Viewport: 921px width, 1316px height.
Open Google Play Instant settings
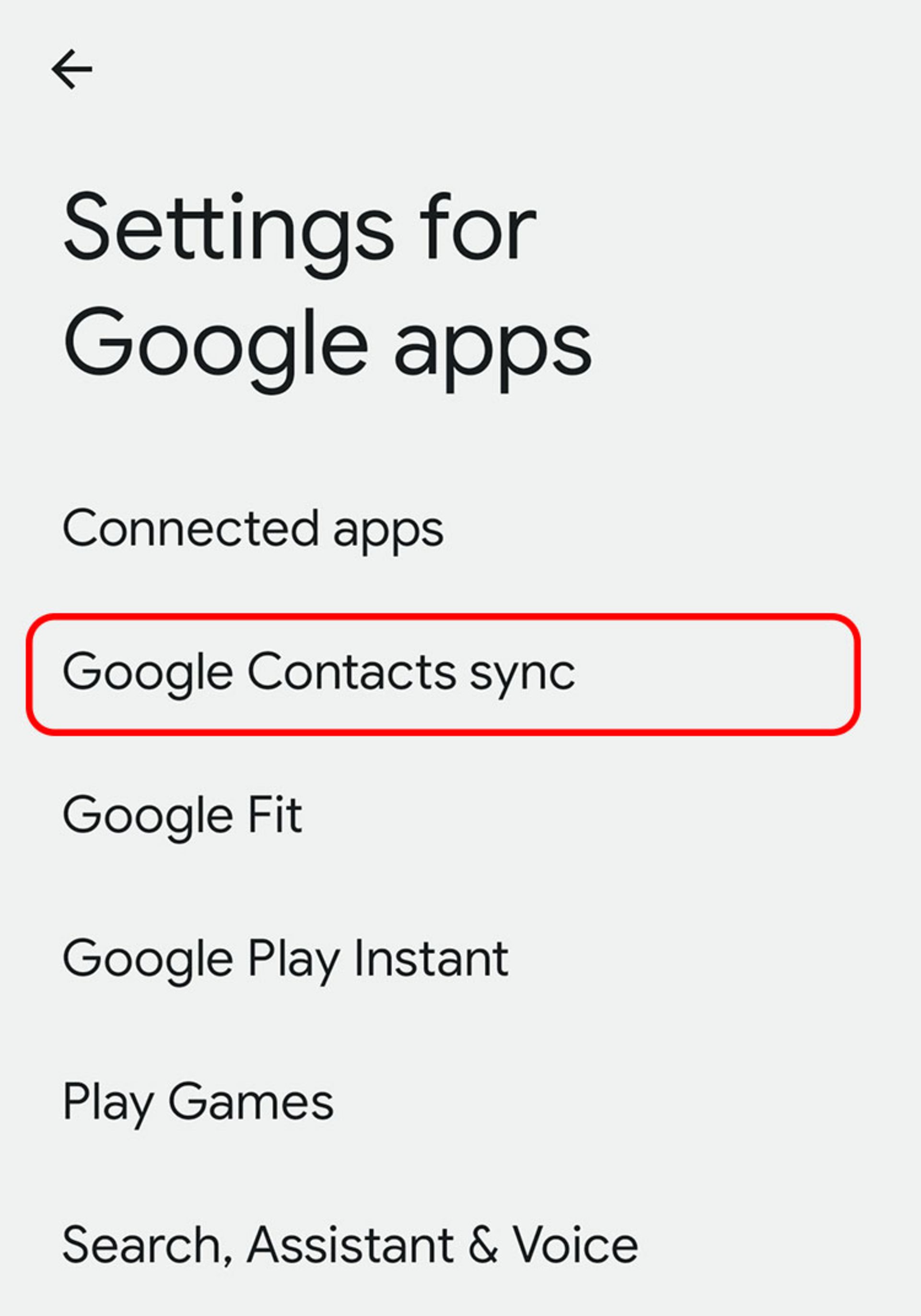(x=285, y=958)
